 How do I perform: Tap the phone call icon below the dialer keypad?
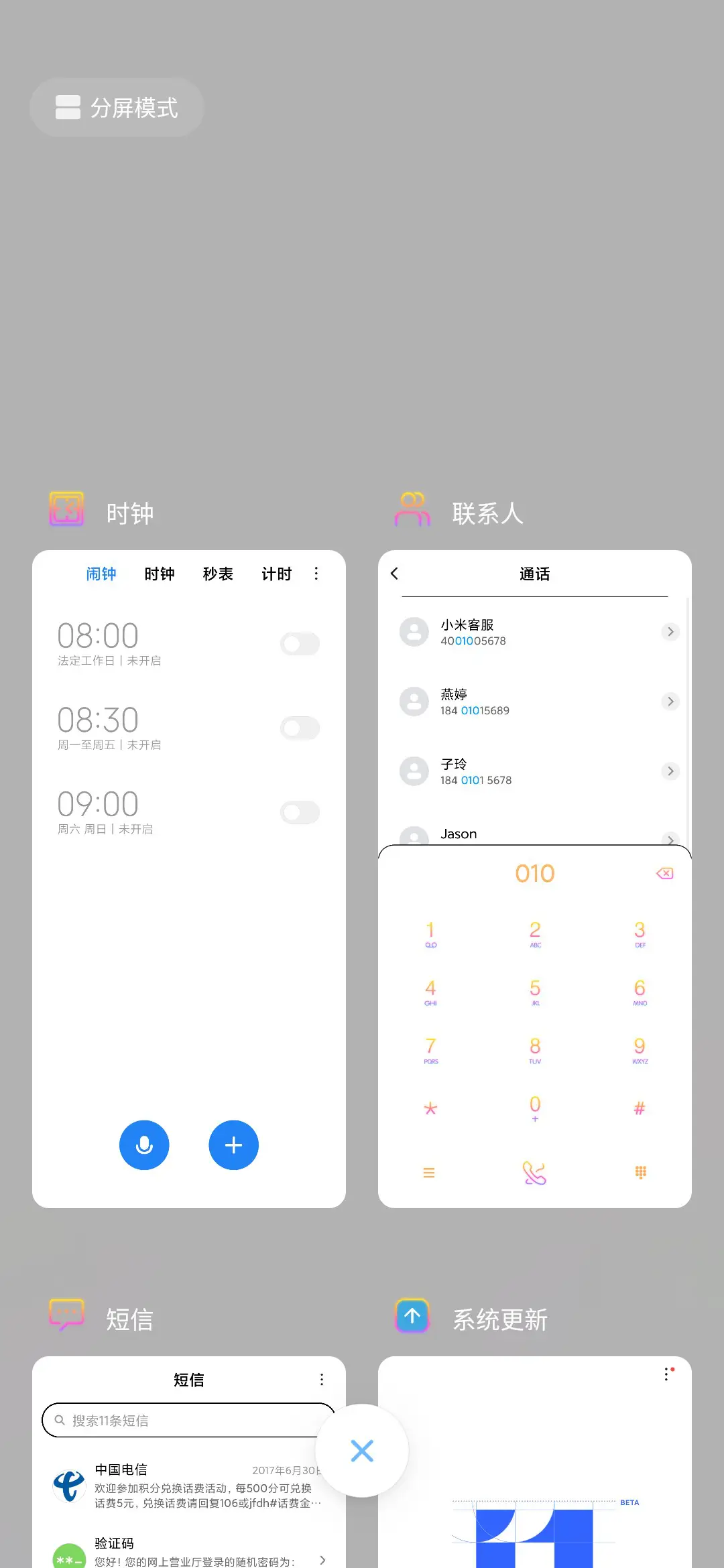(x=534, y=1172)
